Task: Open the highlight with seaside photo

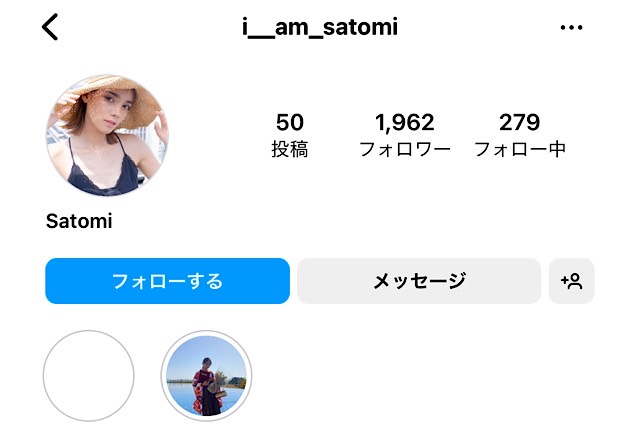Action: pos(206,375)
